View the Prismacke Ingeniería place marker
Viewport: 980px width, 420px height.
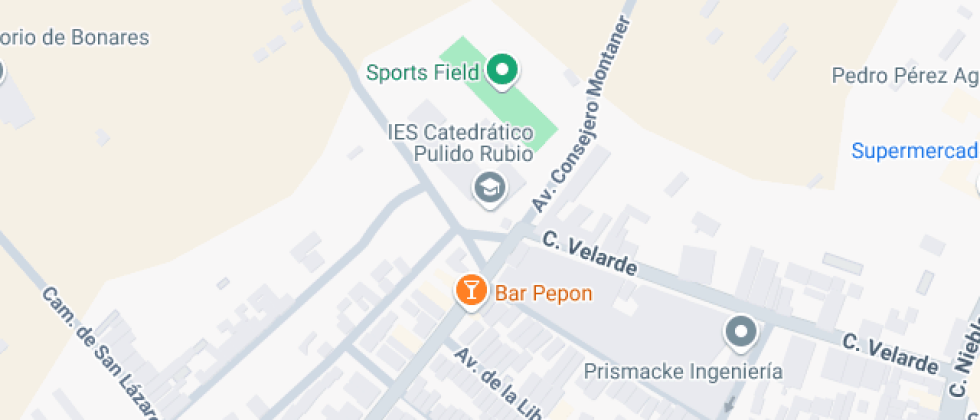[x=741, y=332]
